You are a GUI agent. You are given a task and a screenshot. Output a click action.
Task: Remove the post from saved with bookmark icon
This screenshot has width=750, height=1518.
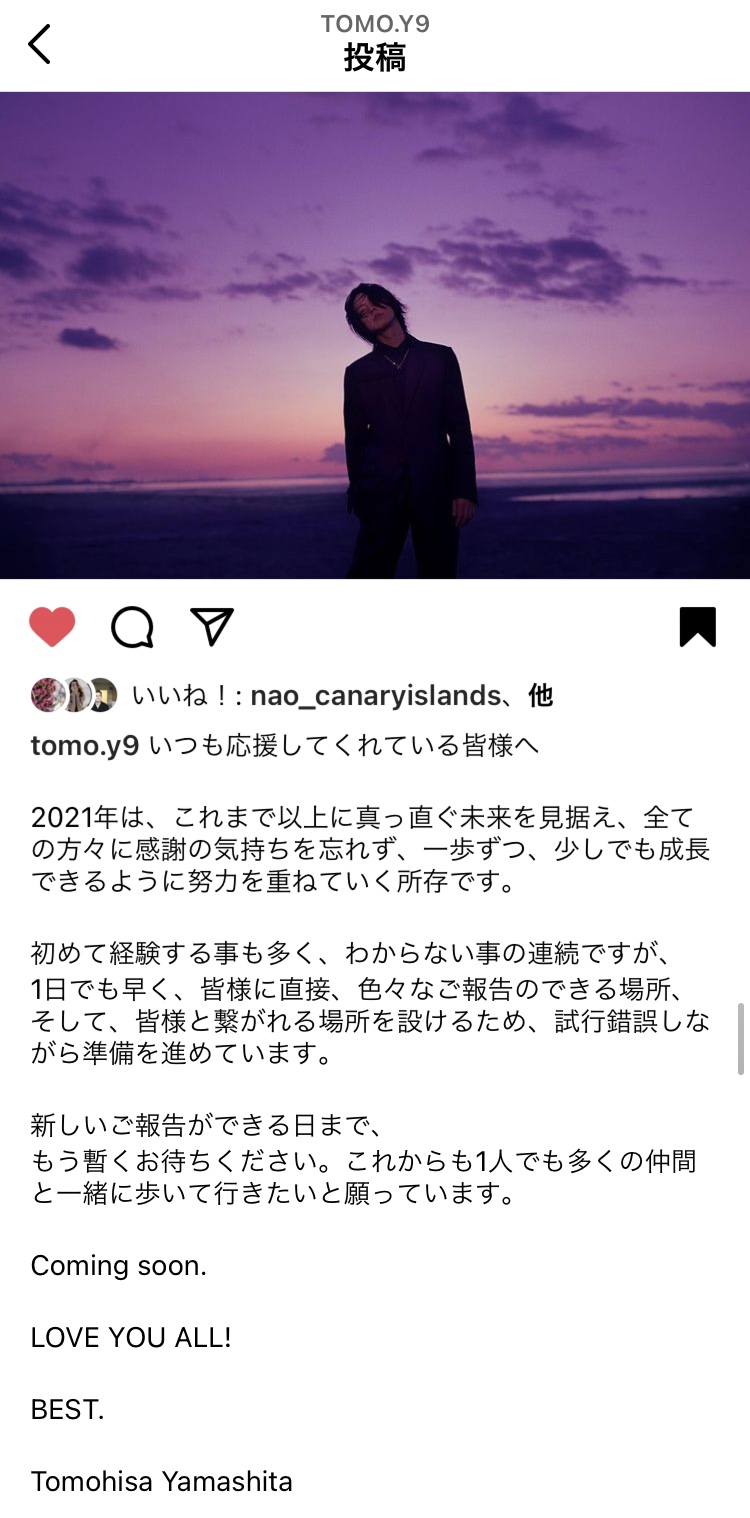coord(697,627)
